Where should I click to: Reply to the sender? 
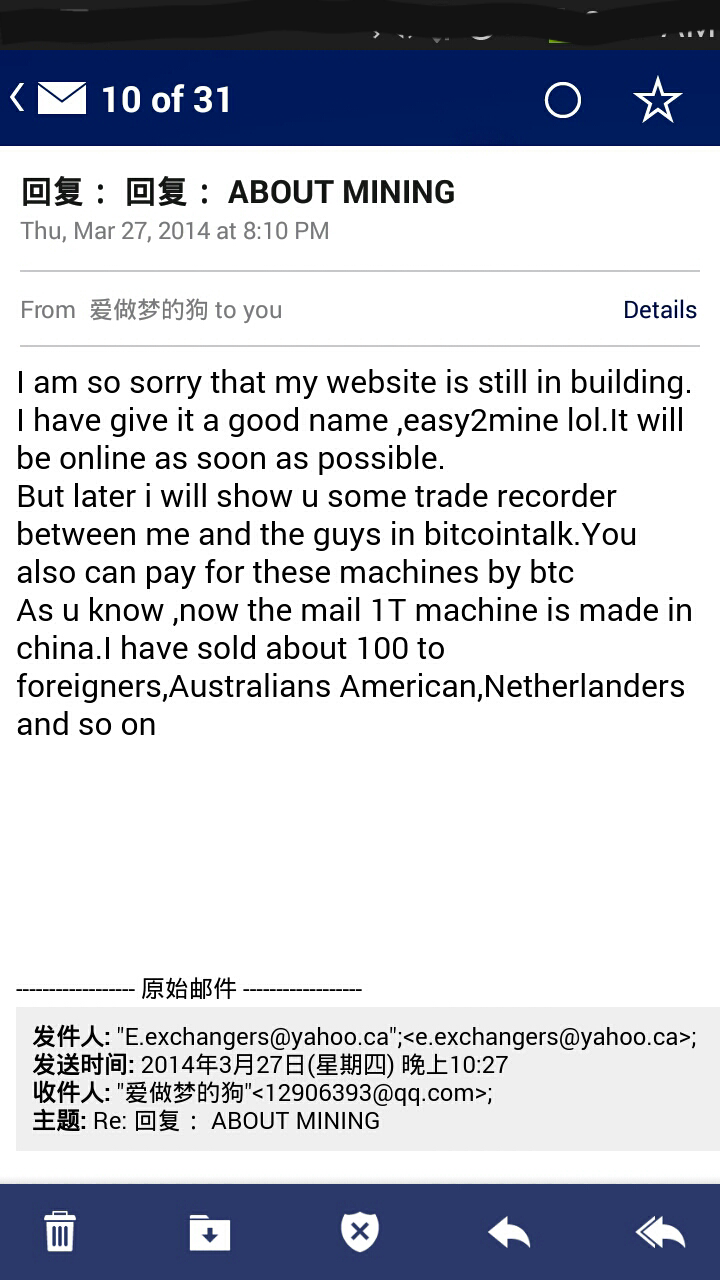(508, 1233)
